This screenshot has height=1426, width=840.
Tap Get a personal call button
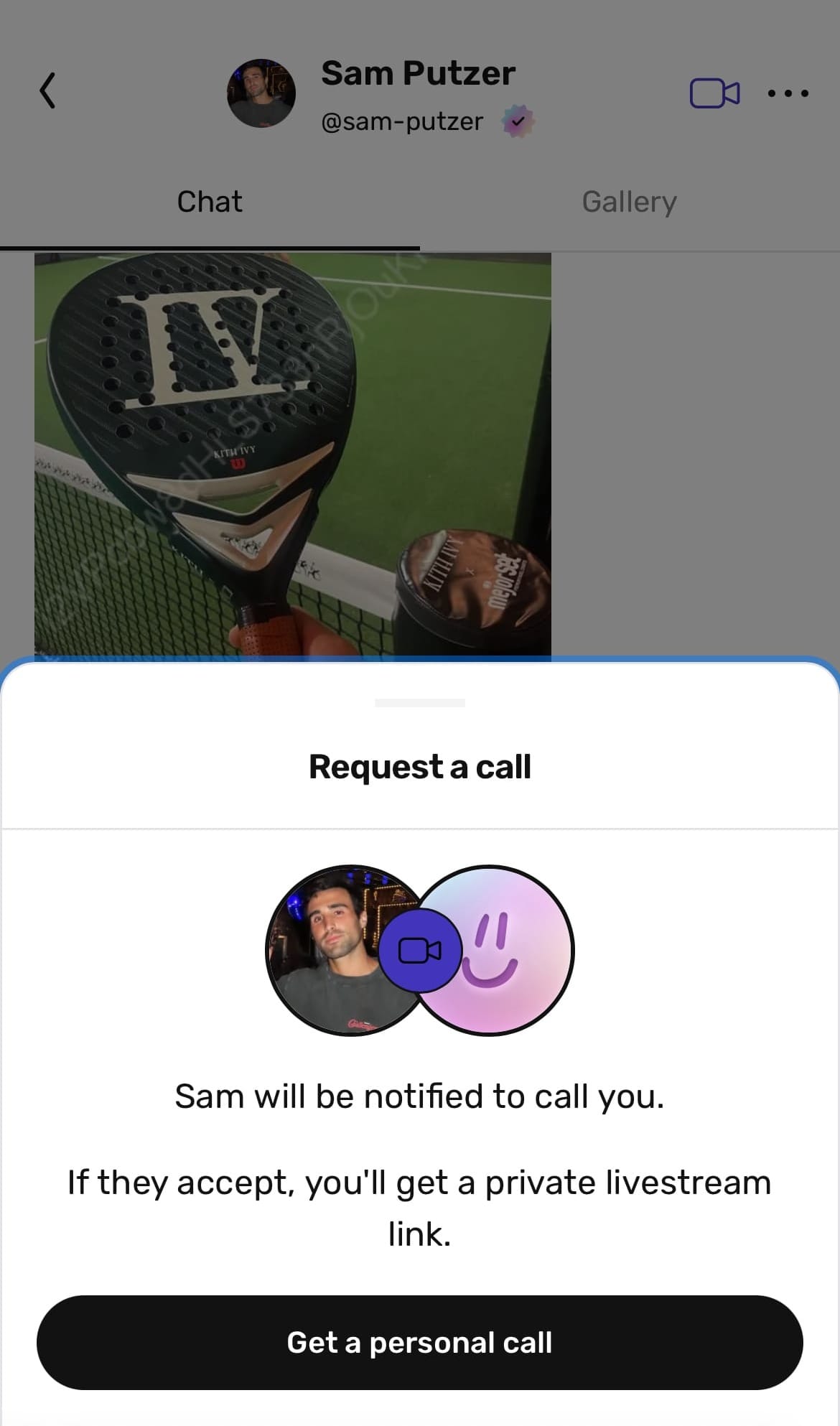419,1342
